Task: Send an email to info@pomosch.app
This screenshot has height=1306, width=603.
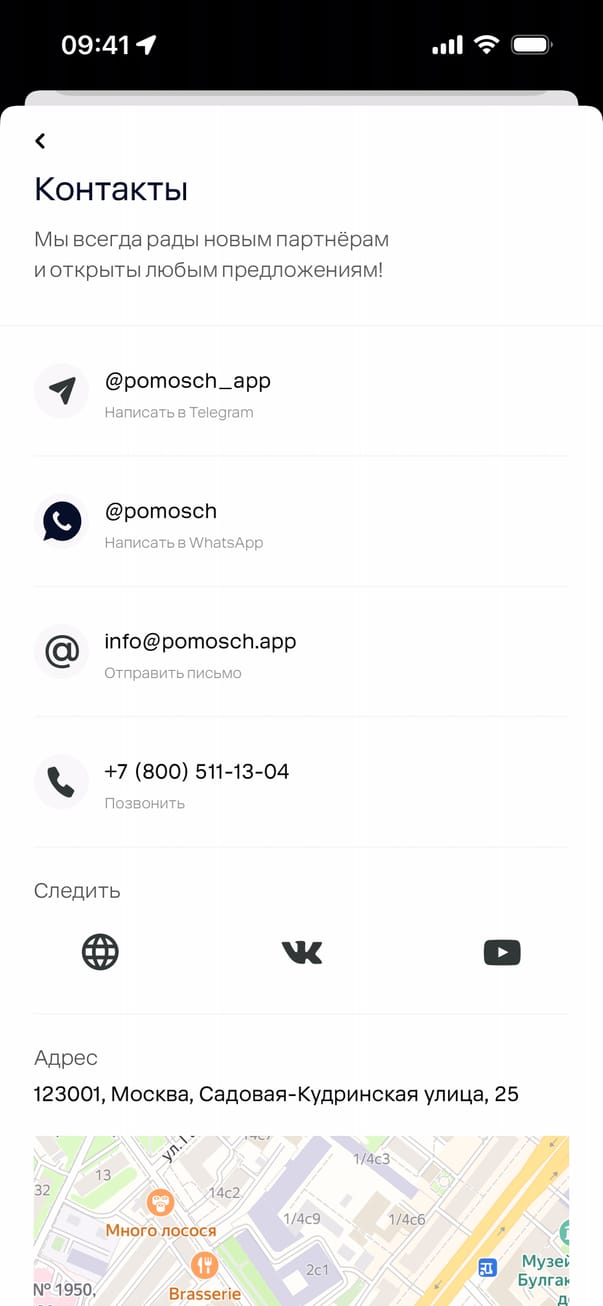Action: [x=200, y=651]
